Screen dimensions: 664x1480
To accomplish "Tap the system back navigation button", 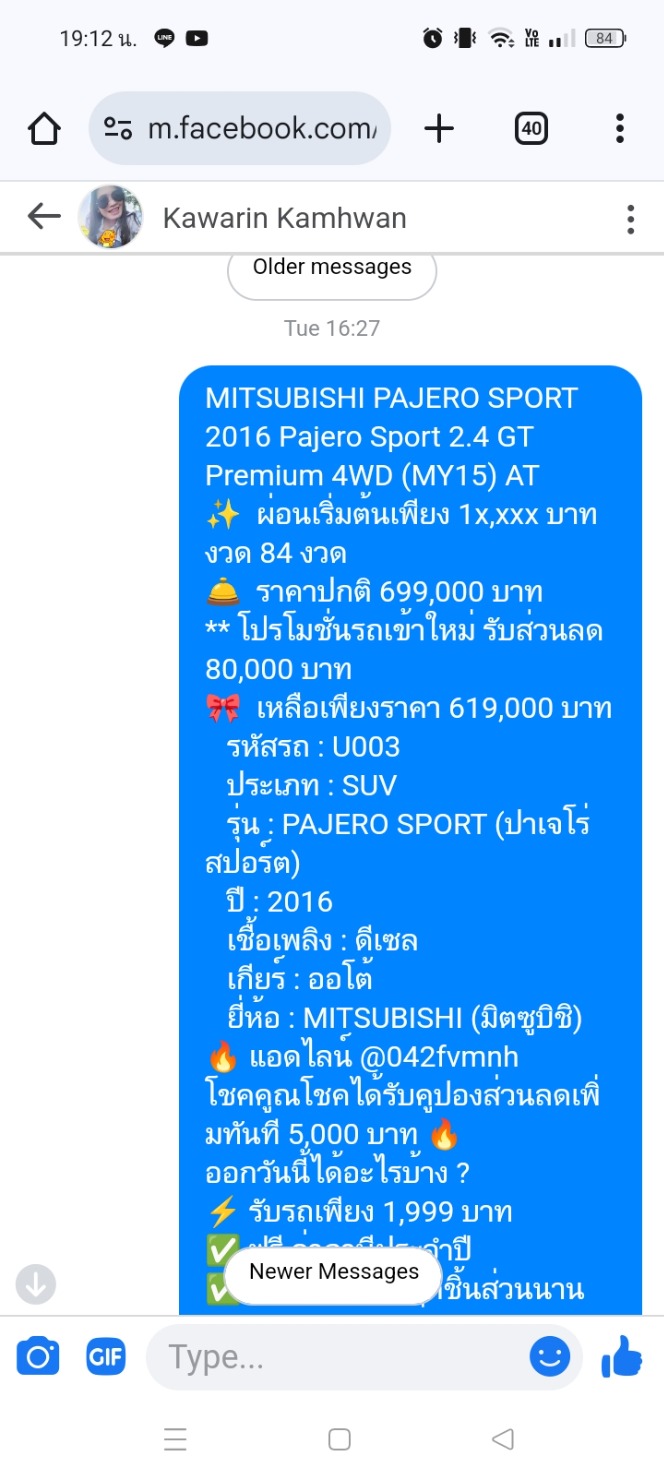I will [x=503, y=1439].
